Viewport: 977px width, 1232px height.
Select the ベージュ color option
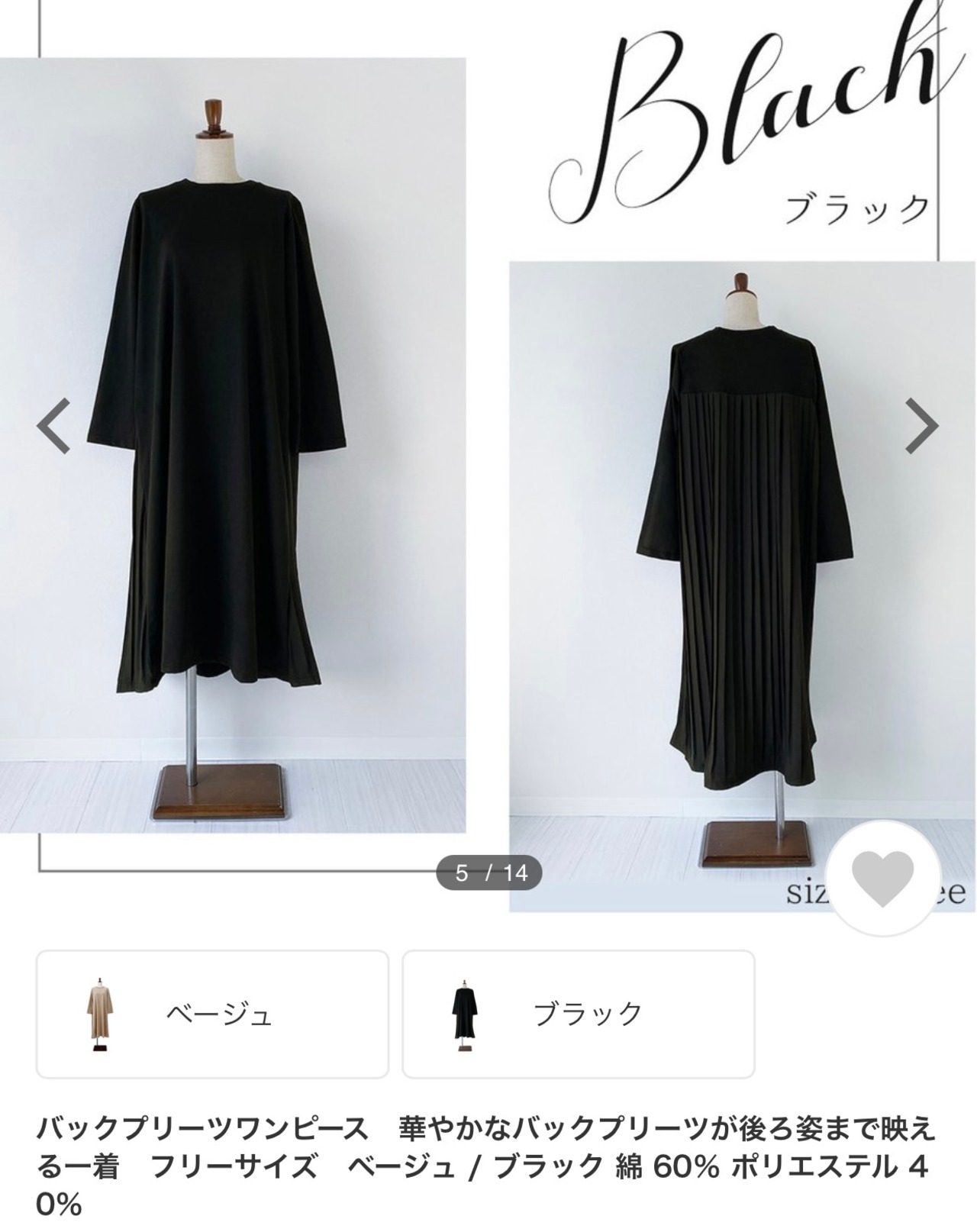click(212, 1014)
